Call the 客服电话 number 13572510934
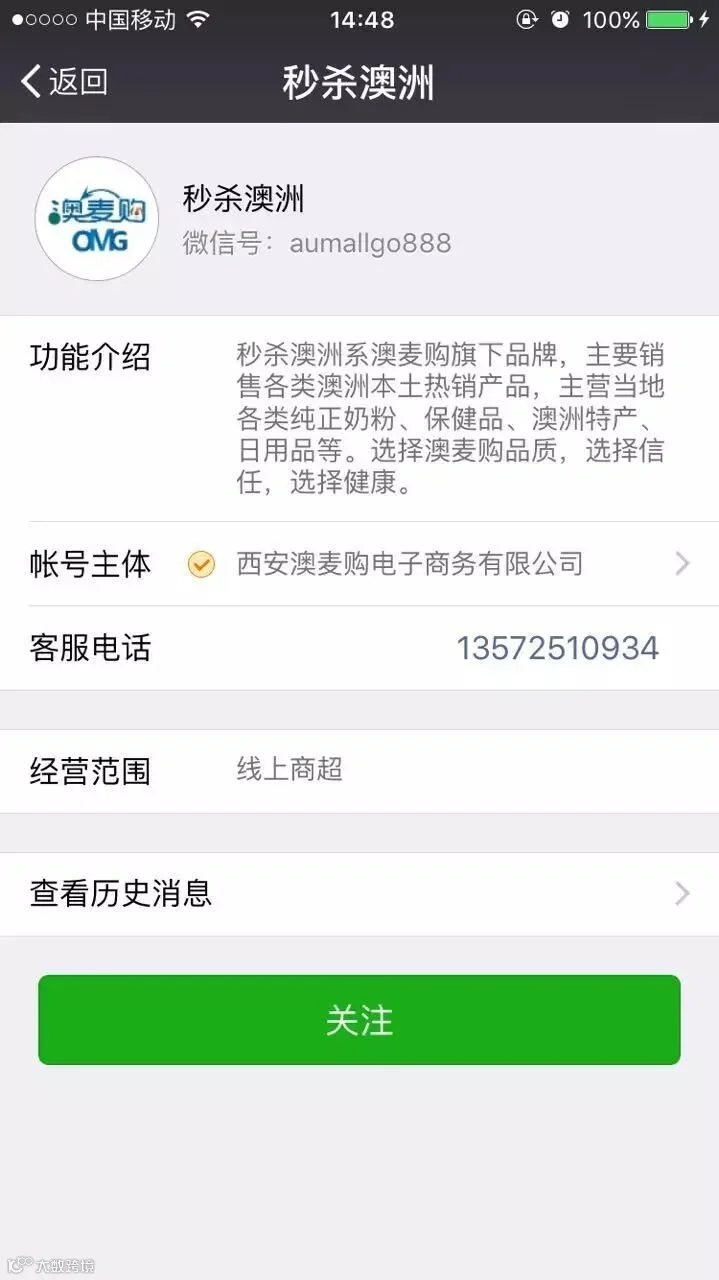This screenshot has width=719, height=1280. [x=557, y=648]
